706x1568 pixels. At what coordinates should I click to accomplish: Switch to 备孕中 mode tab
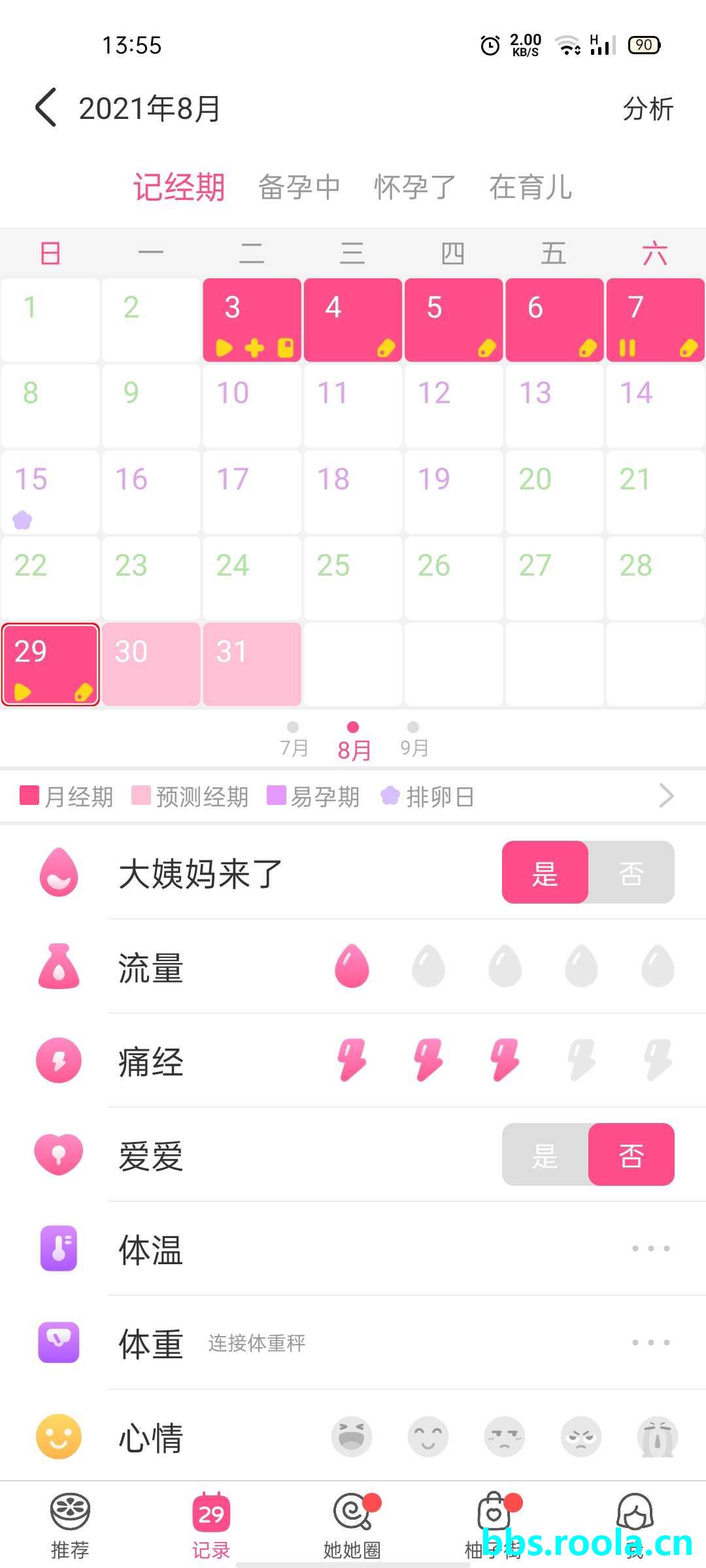pos(299,188)
